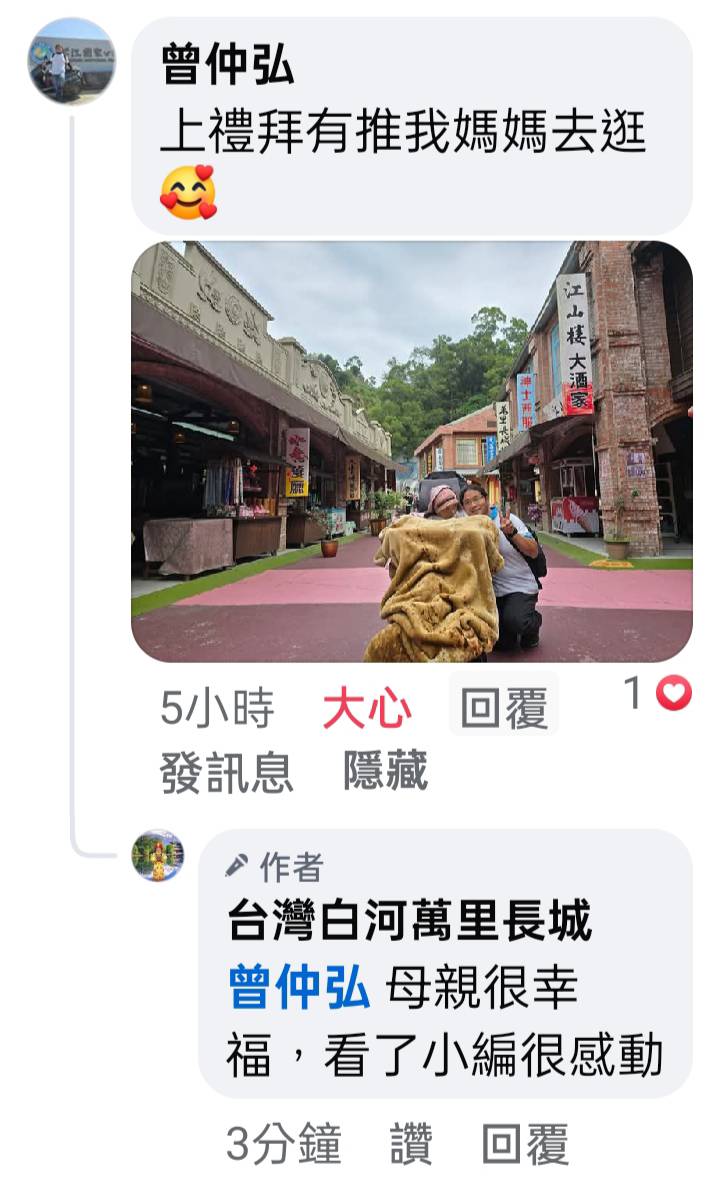Change the 大心 reaction on 曾仲弘's comment
720x1191 pixels.
[x=367, y=710]
